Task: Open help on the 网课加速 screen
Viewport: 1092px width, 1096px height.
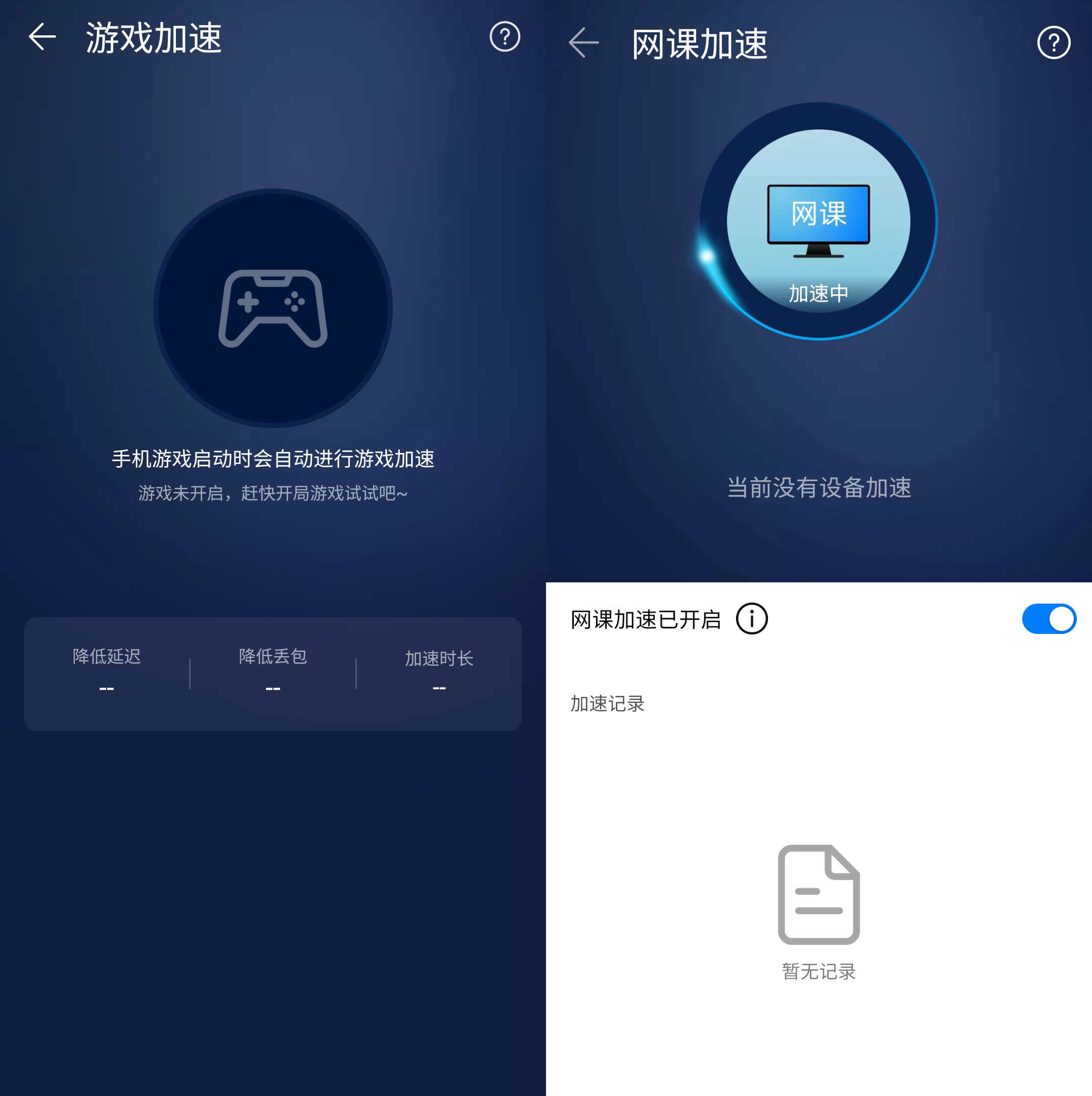Action: tap(1054, 42)
